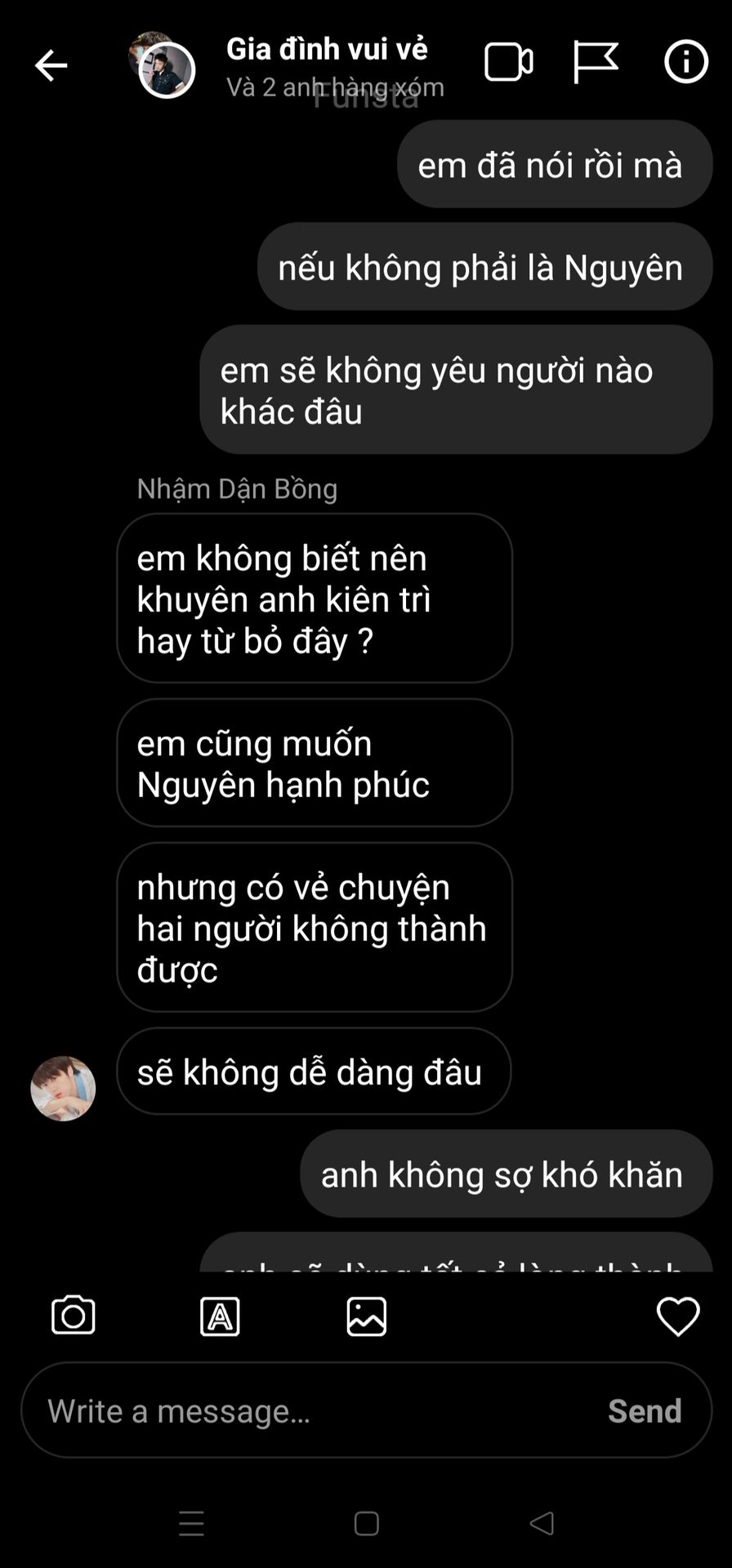732x1568 pixels.
Task: Go to the system home screen
Action: coord(367,1524)
